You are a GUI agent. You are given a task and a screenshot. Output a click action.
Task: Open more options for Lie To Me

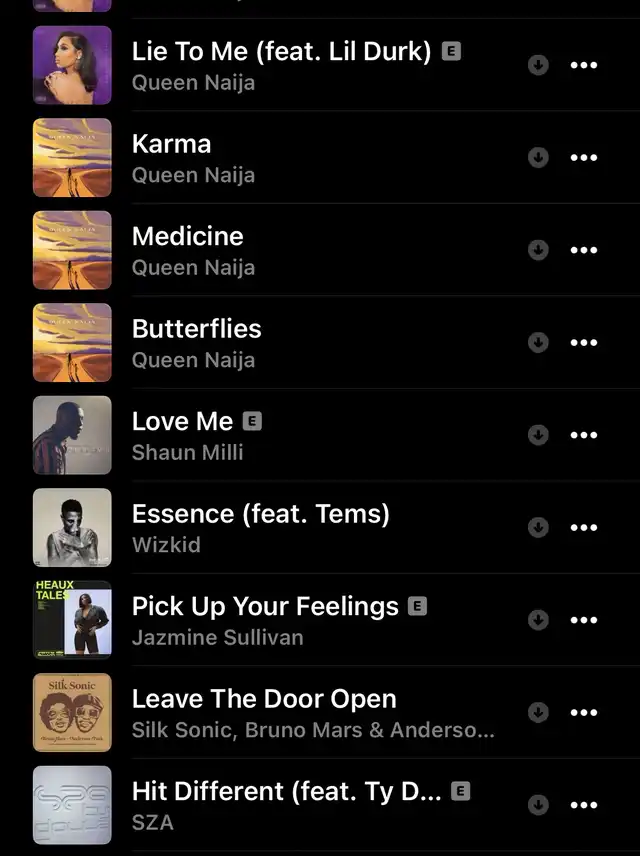[x=583, y=65]
